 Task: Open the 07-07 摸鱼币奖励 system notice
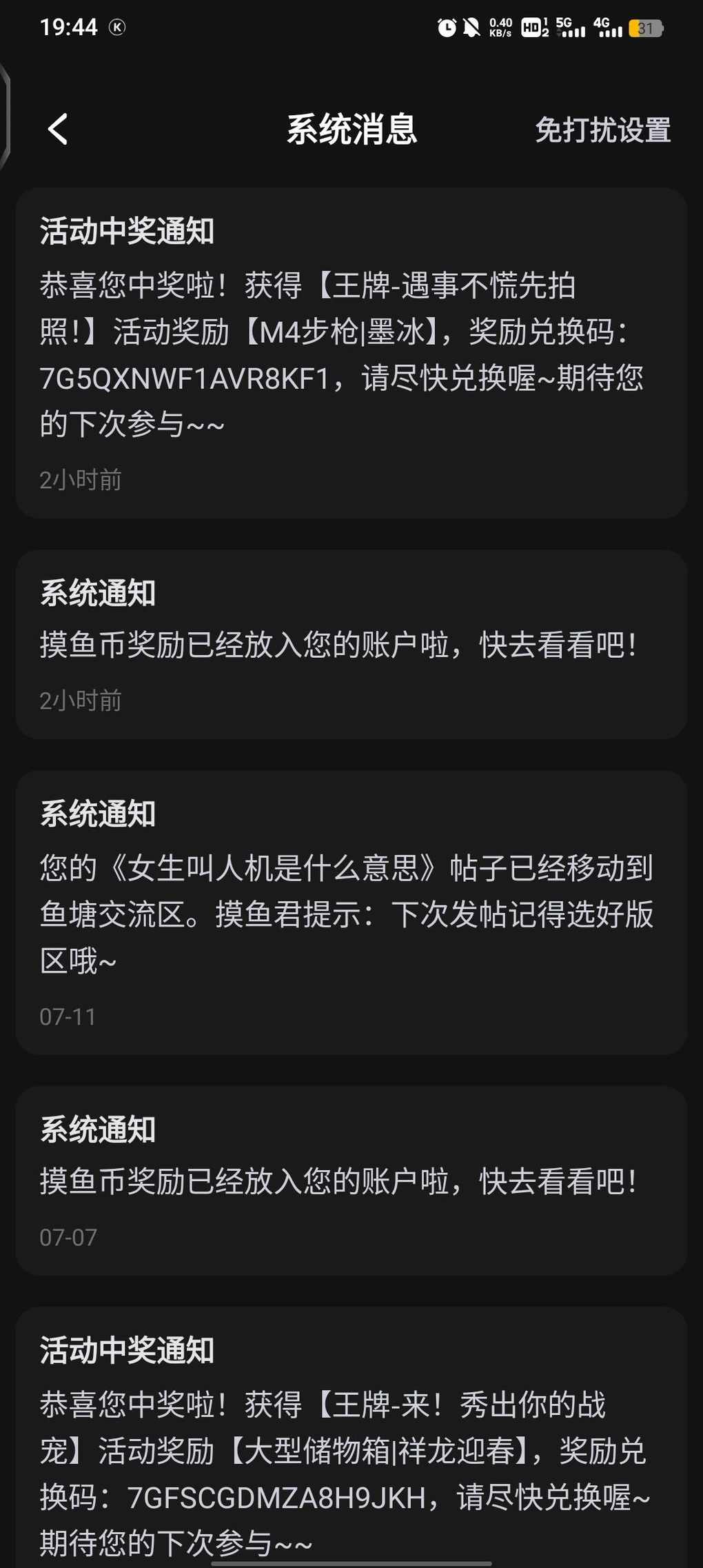[x=351, y=1180]
